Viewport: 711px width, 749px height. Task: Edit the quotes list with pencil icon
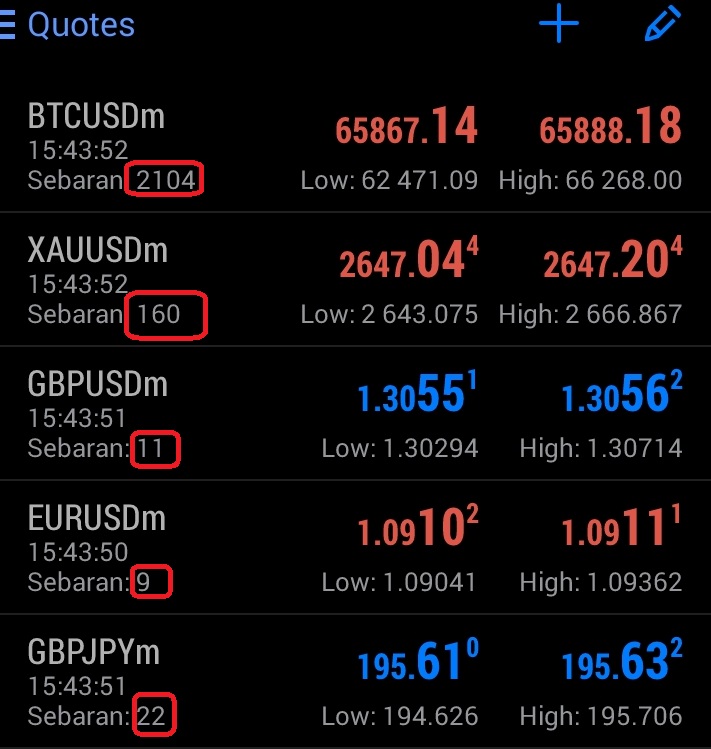pyautogui.click(x=662, y=24)
